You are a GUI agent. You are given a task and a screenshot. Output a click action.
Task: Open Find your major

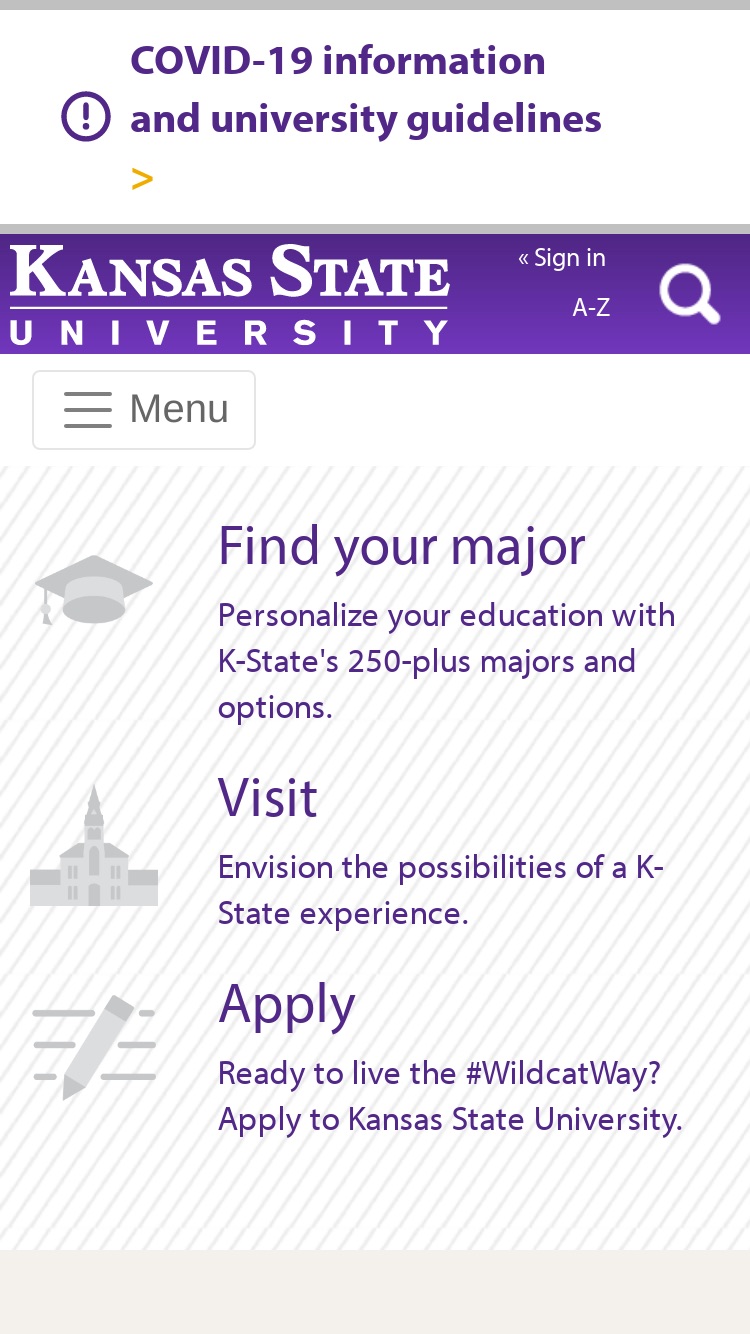point(402,546)
